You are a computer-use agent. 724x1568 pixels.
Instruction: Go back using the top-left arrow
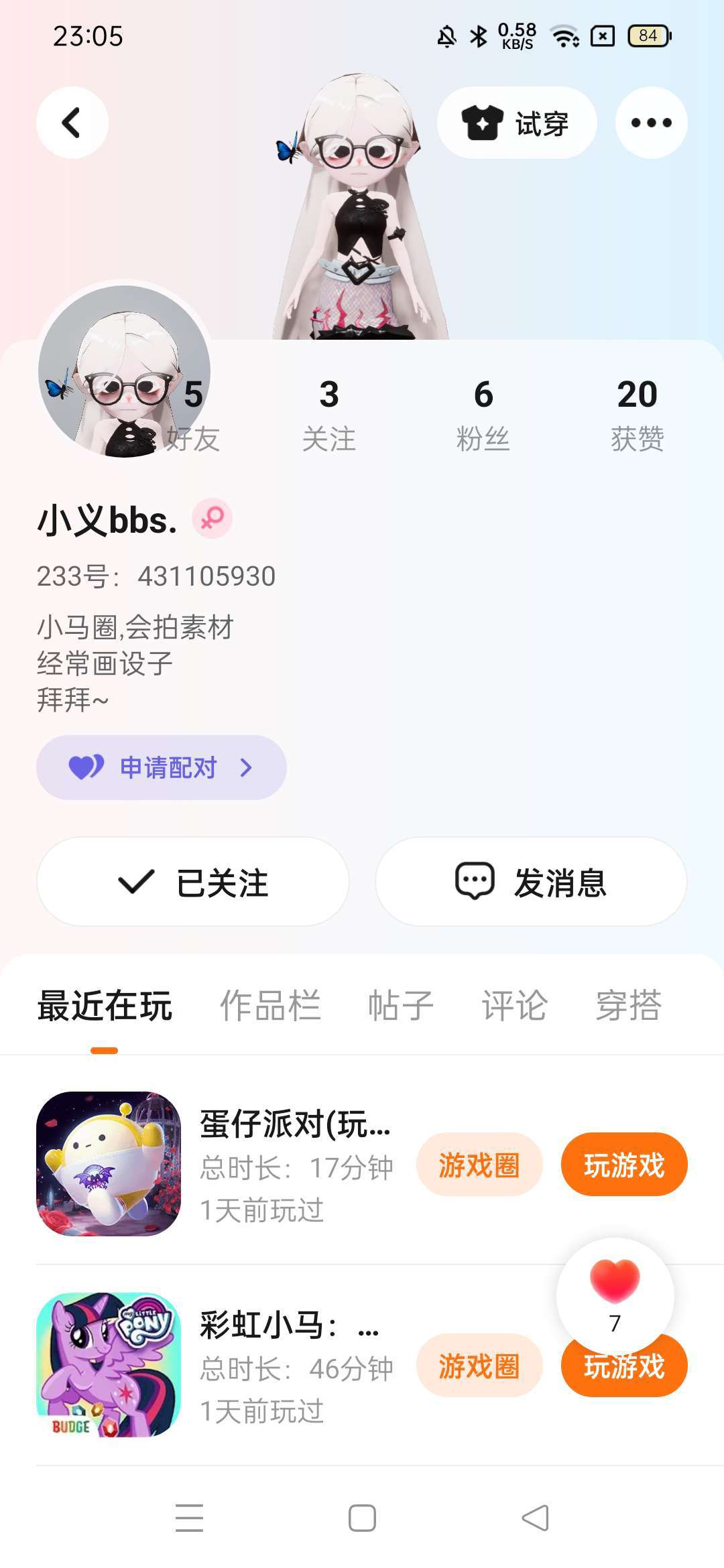[x=72, y=123]
